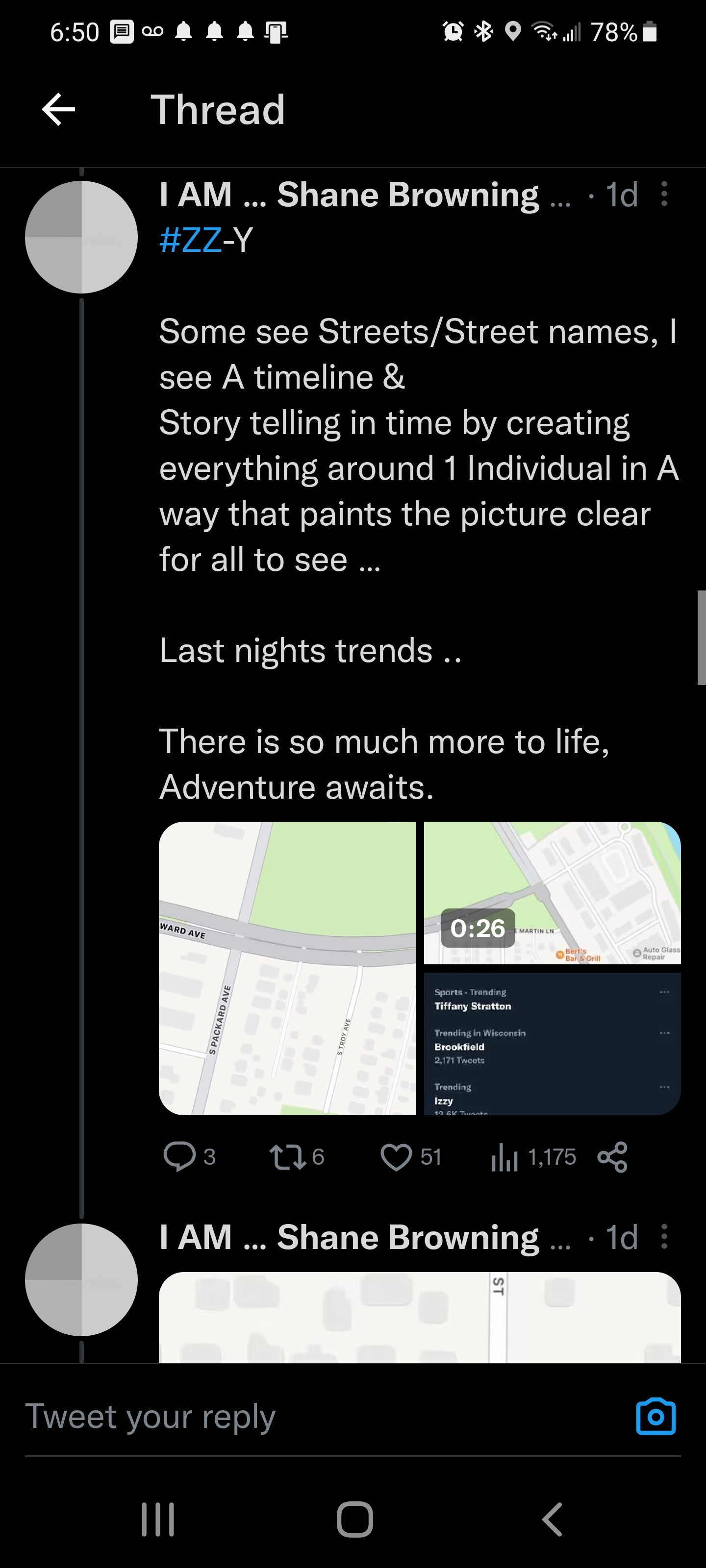Open overflow menu on the second tweet
The width and height of the screenshot is (706, 1568).
[664, 1236]
